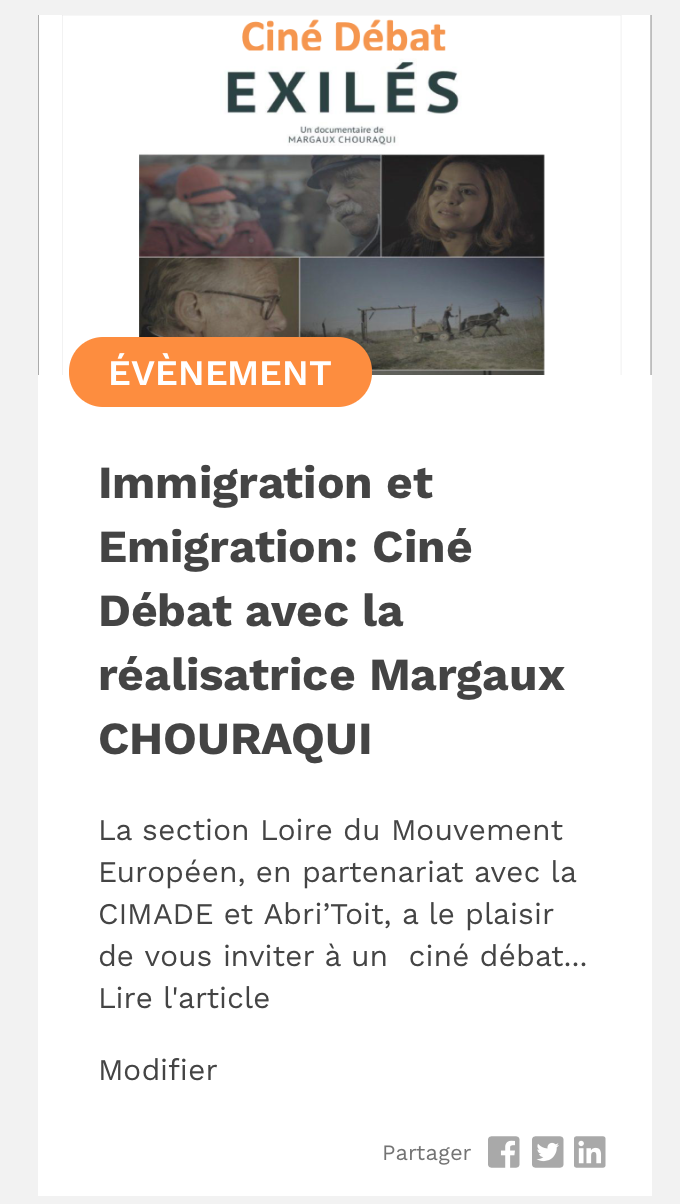Open the ÉVÈNEMENT category tag
The width and height of the screenshot is (680, 1204).
(x=220, y=373)
